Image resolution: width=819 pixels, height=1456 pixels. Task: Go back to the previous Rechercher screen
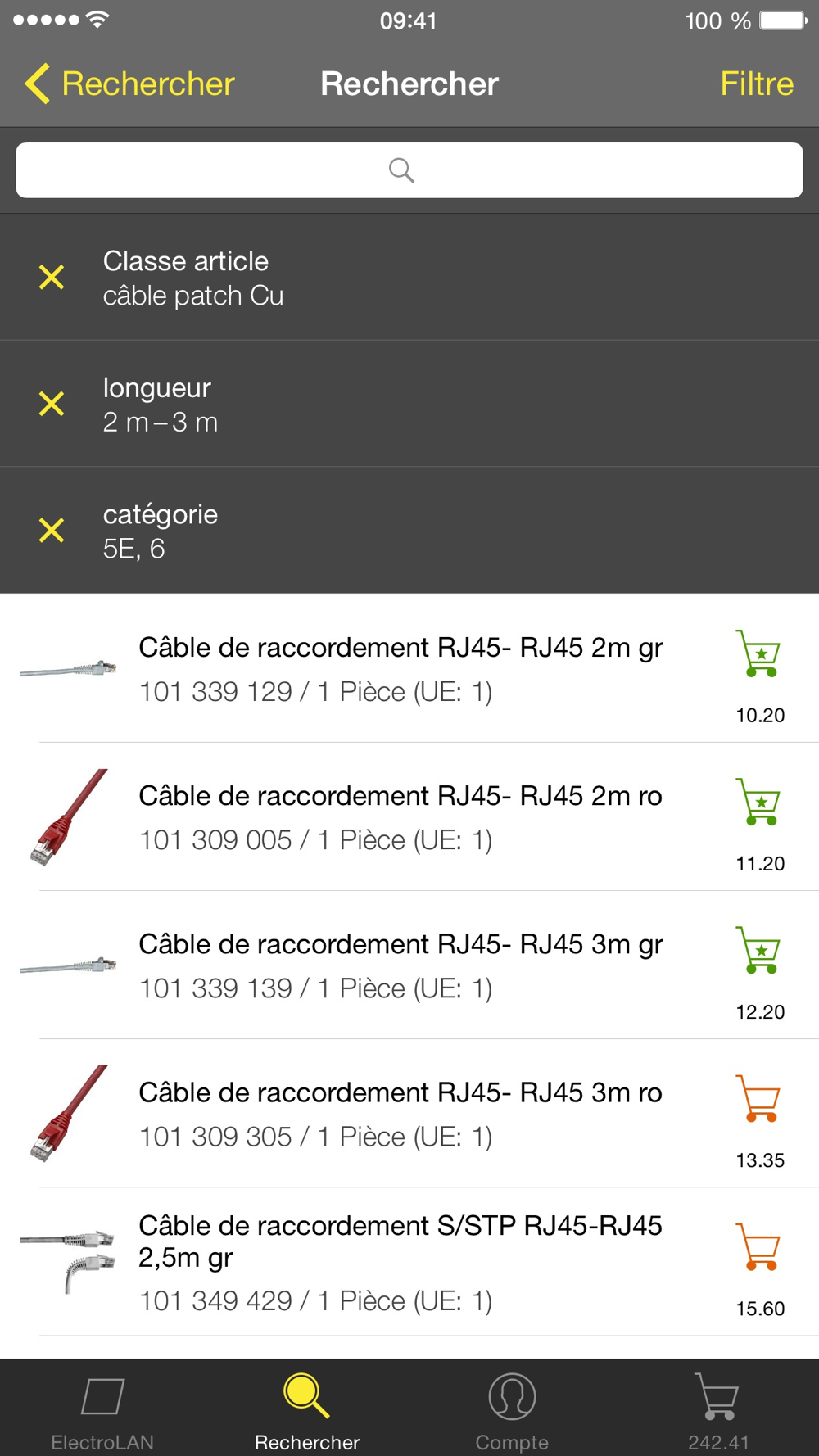(129, 84)
